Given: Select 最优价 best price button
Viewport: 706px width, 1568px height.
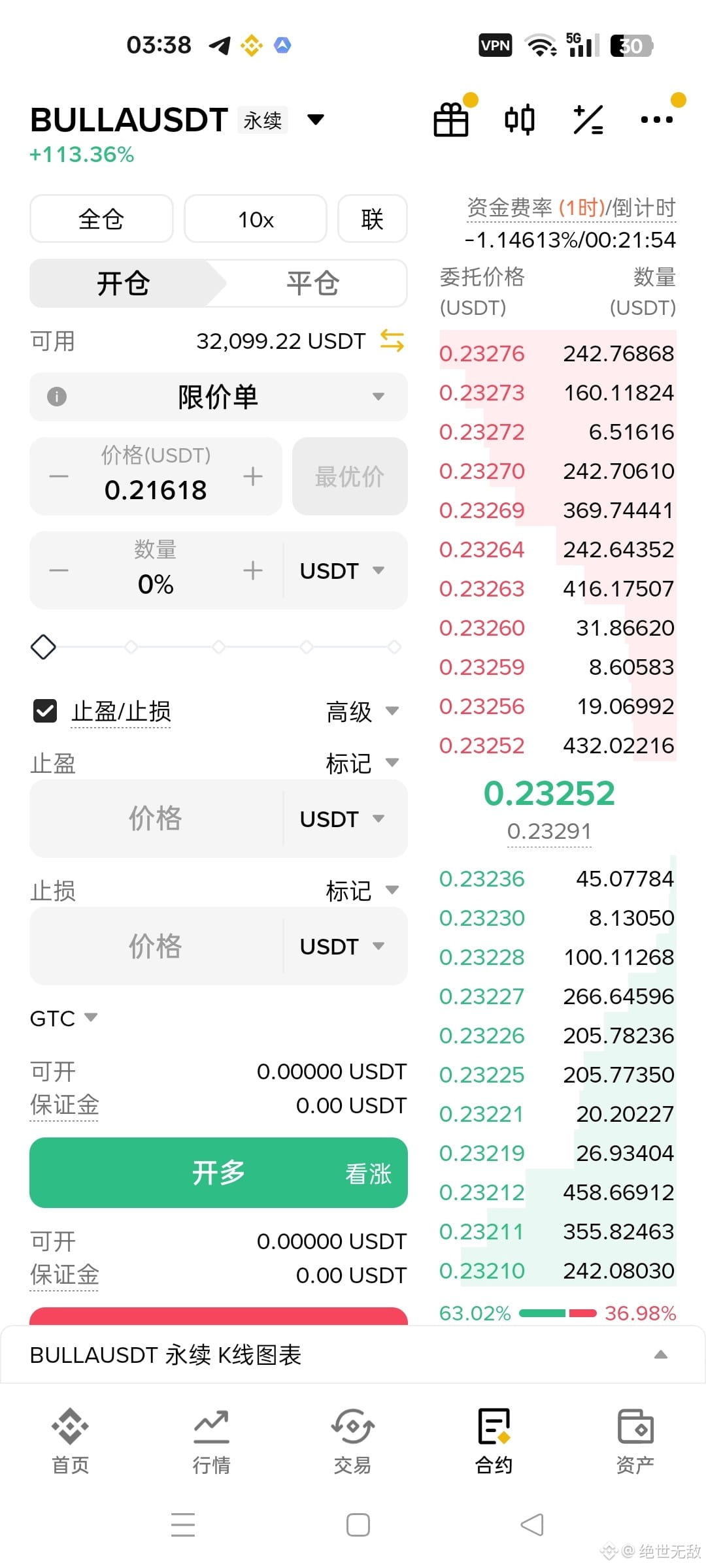Looking at the screenshot, I should click(350, 476).
